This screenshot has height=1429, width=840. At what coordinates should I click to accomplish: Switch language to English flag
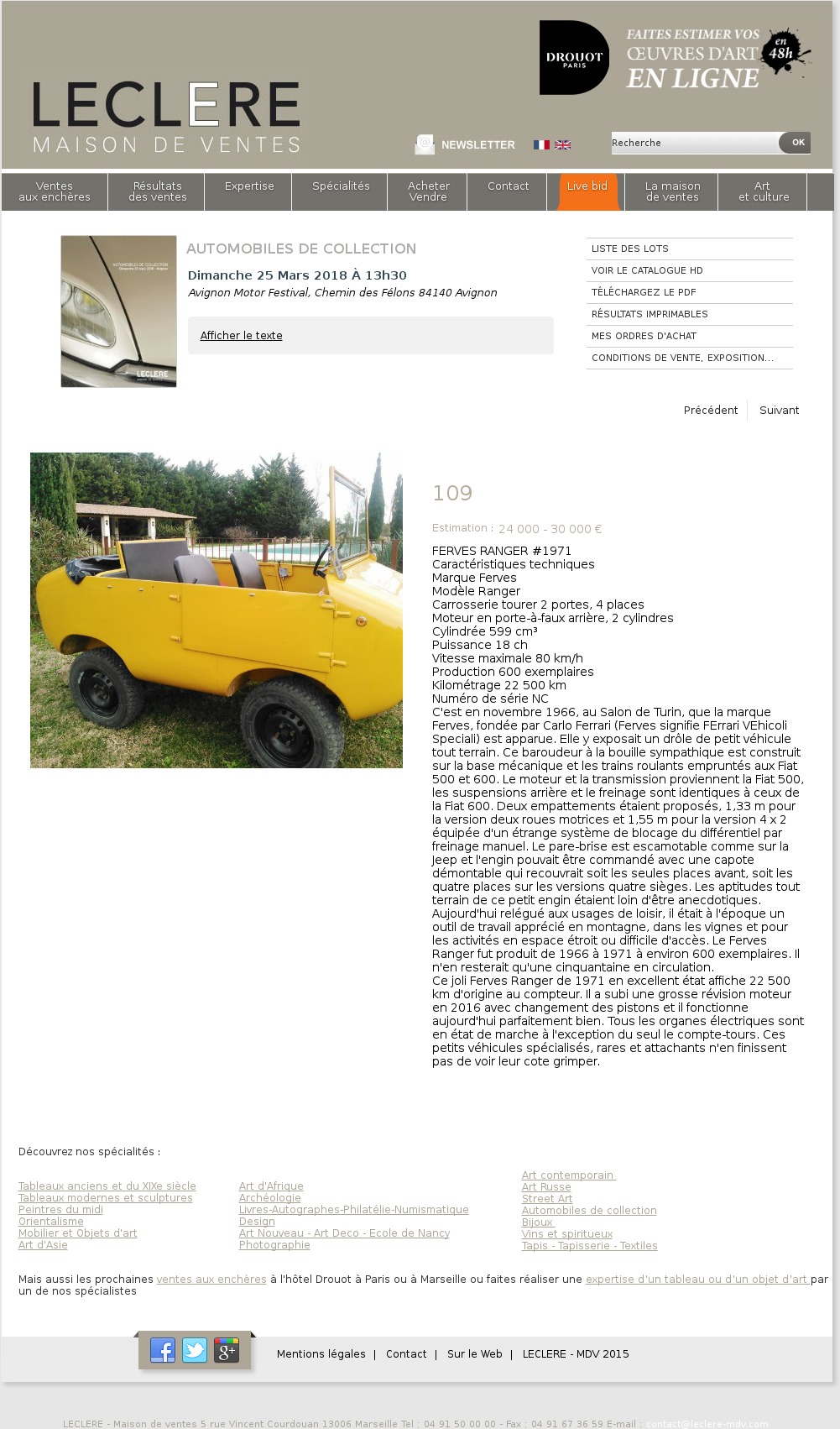pyautogui.click(x=563, y=145)
